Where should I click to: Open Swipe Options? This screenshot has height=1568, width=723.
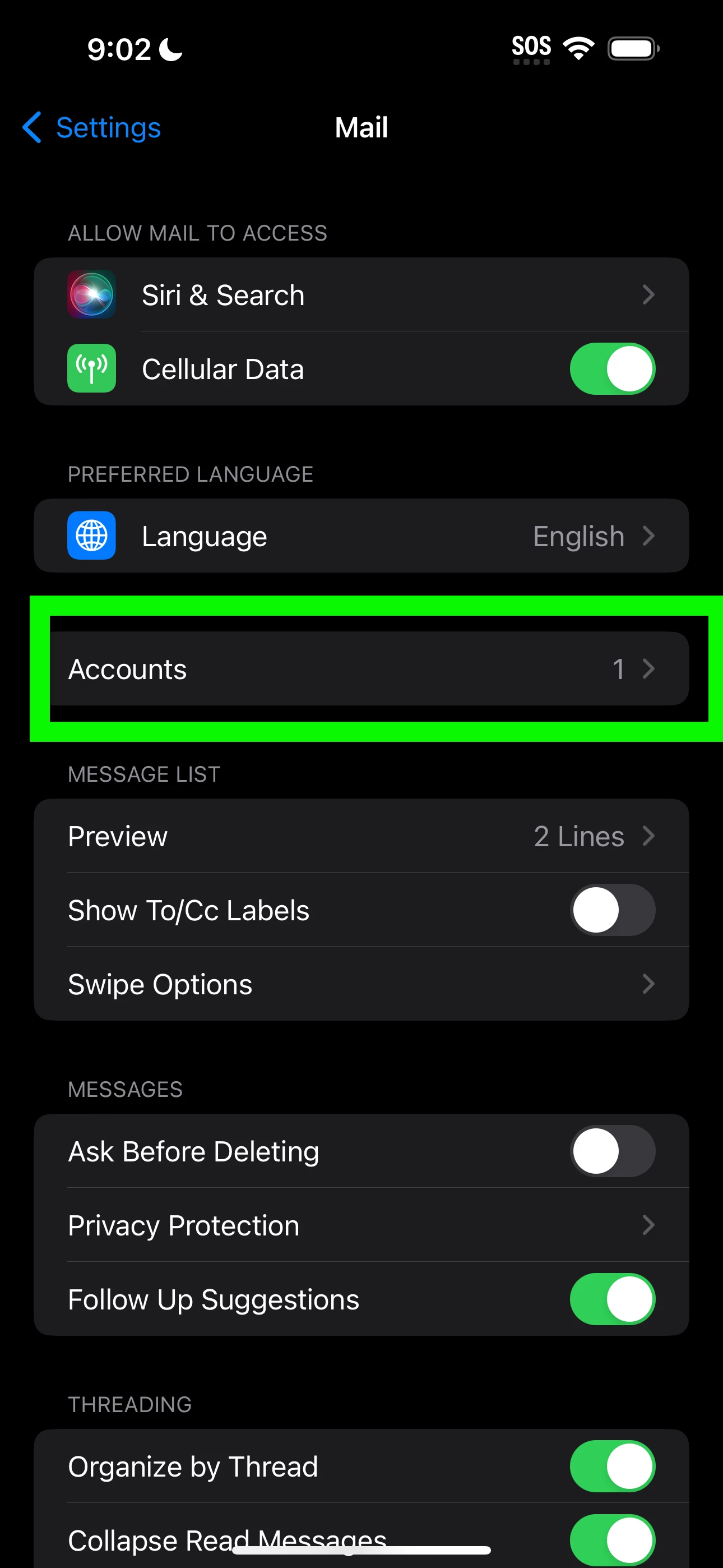(361, 984)
